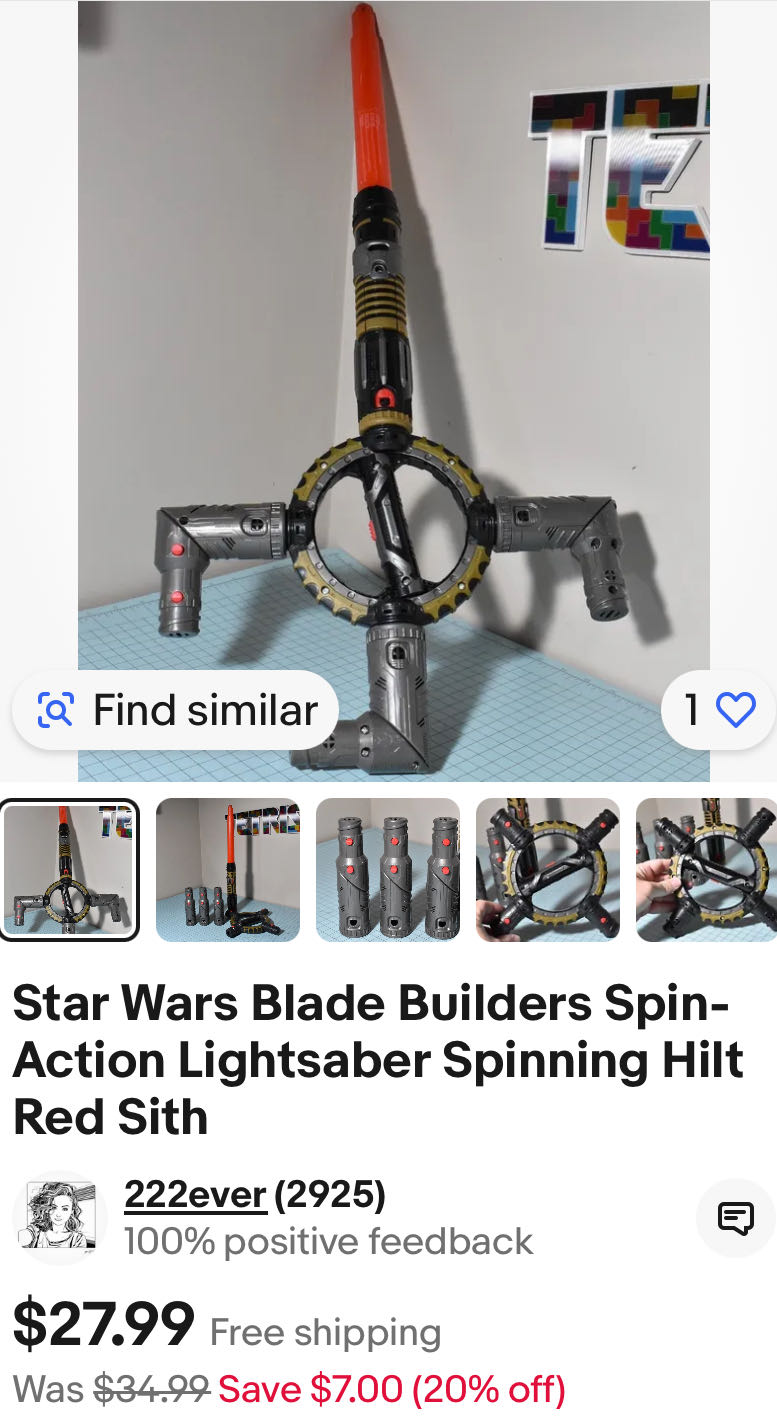Open seller 222ever's profile
This screenshot has width=777, height=1417.
click(x=196, y=1194)
